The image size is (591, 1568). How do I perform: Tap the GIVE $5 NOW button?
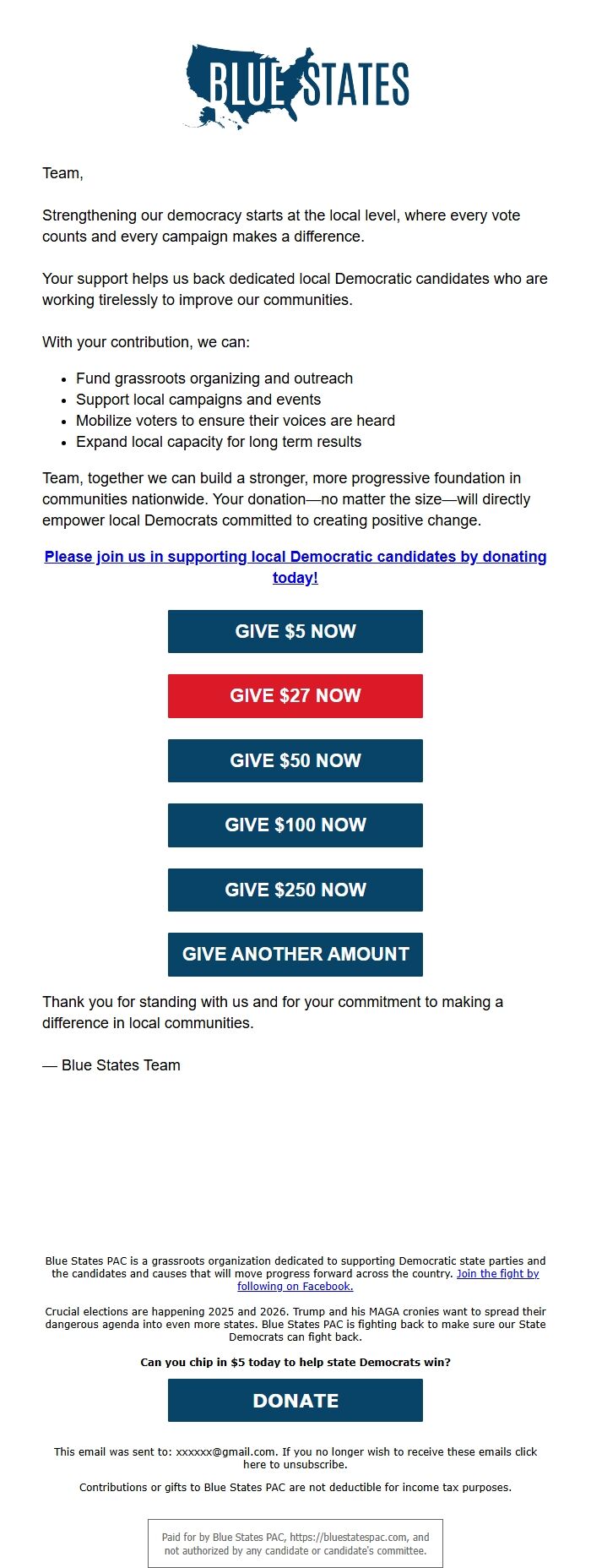pyautogui.click(x=295, y=631)
